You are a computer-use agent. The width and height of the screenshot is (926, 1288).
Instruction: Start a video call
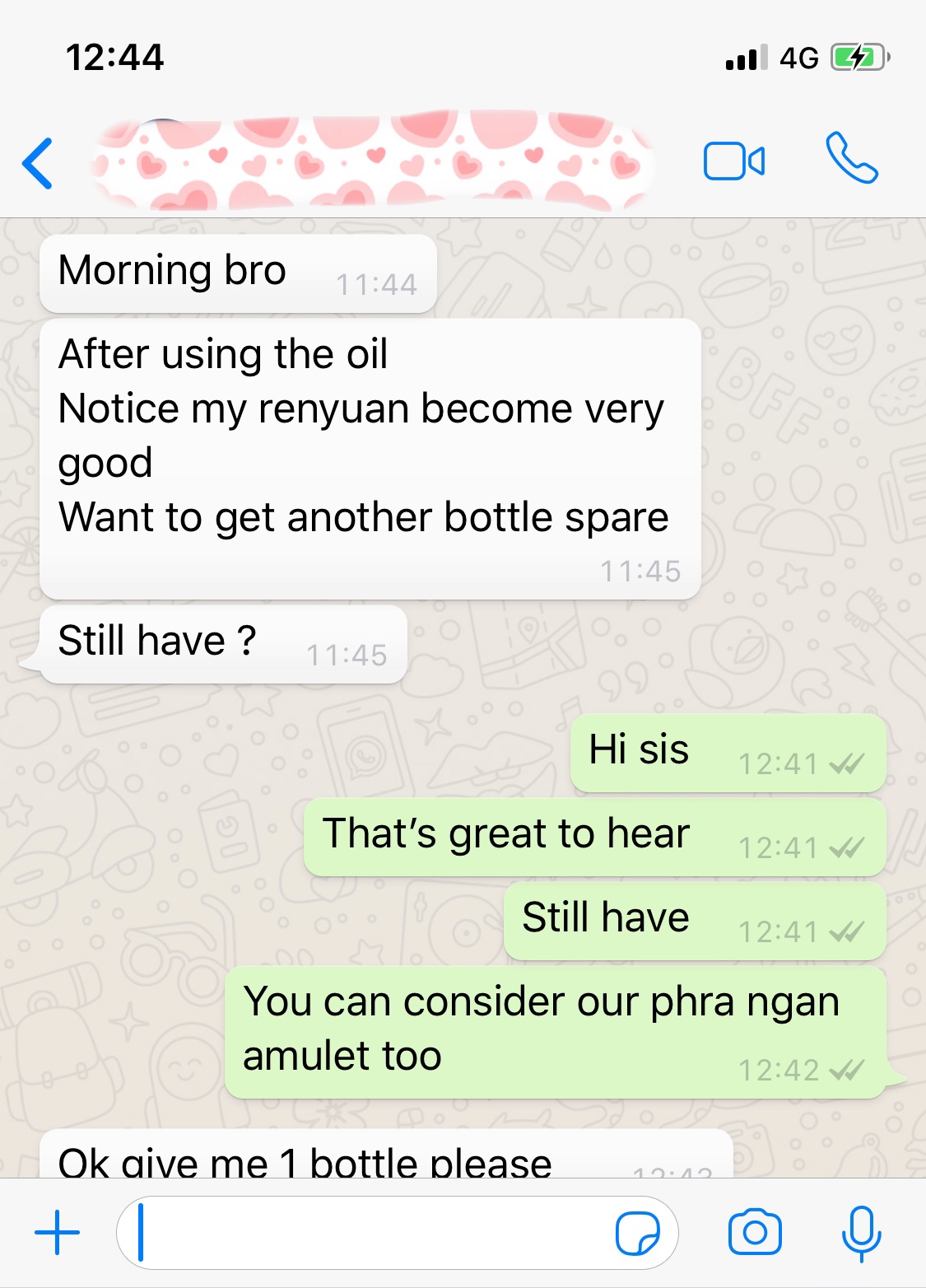coord(733,161)
